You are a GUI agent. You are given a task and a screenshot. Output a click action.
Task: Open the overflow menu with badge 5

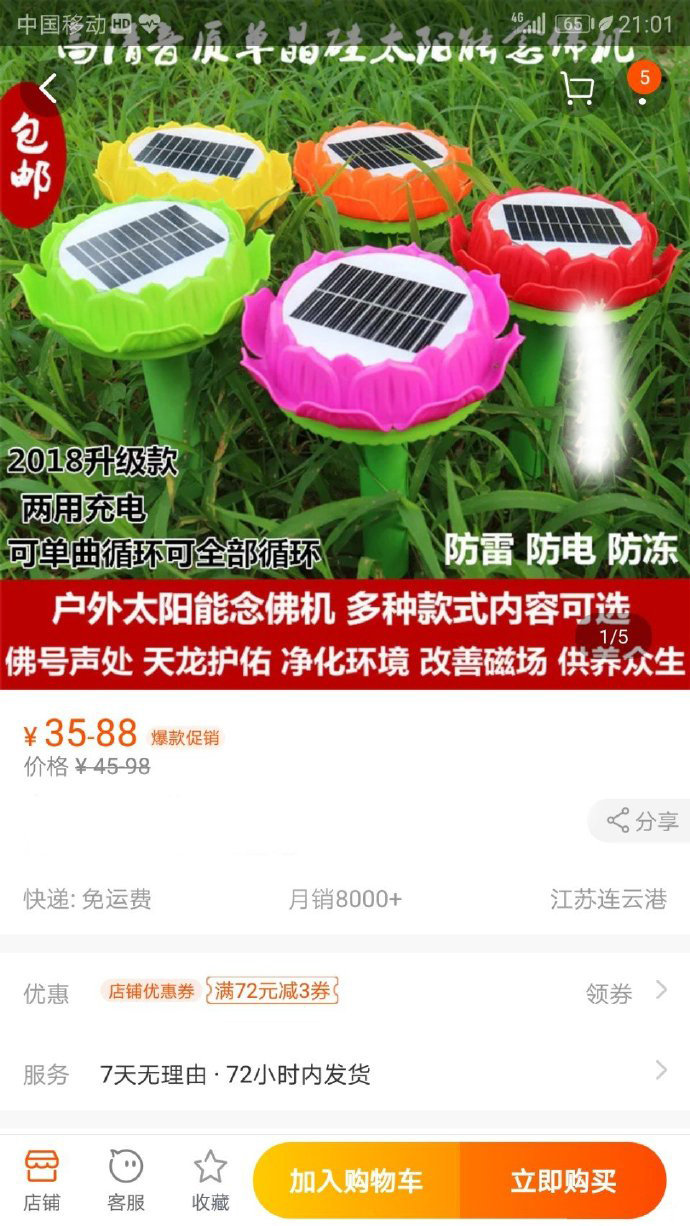(x=643, y=88)
